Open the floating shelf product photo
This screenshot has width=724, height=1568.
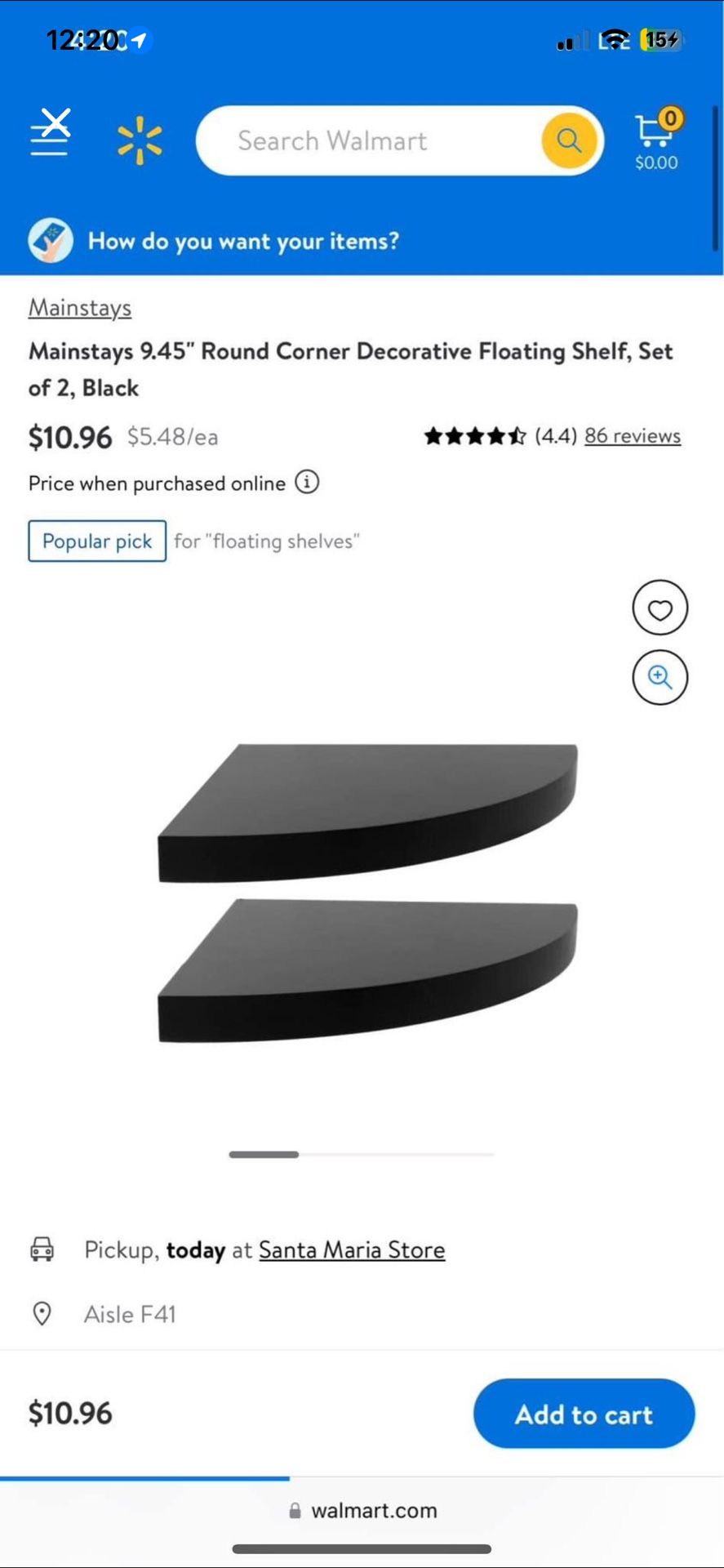coord(367,892)
